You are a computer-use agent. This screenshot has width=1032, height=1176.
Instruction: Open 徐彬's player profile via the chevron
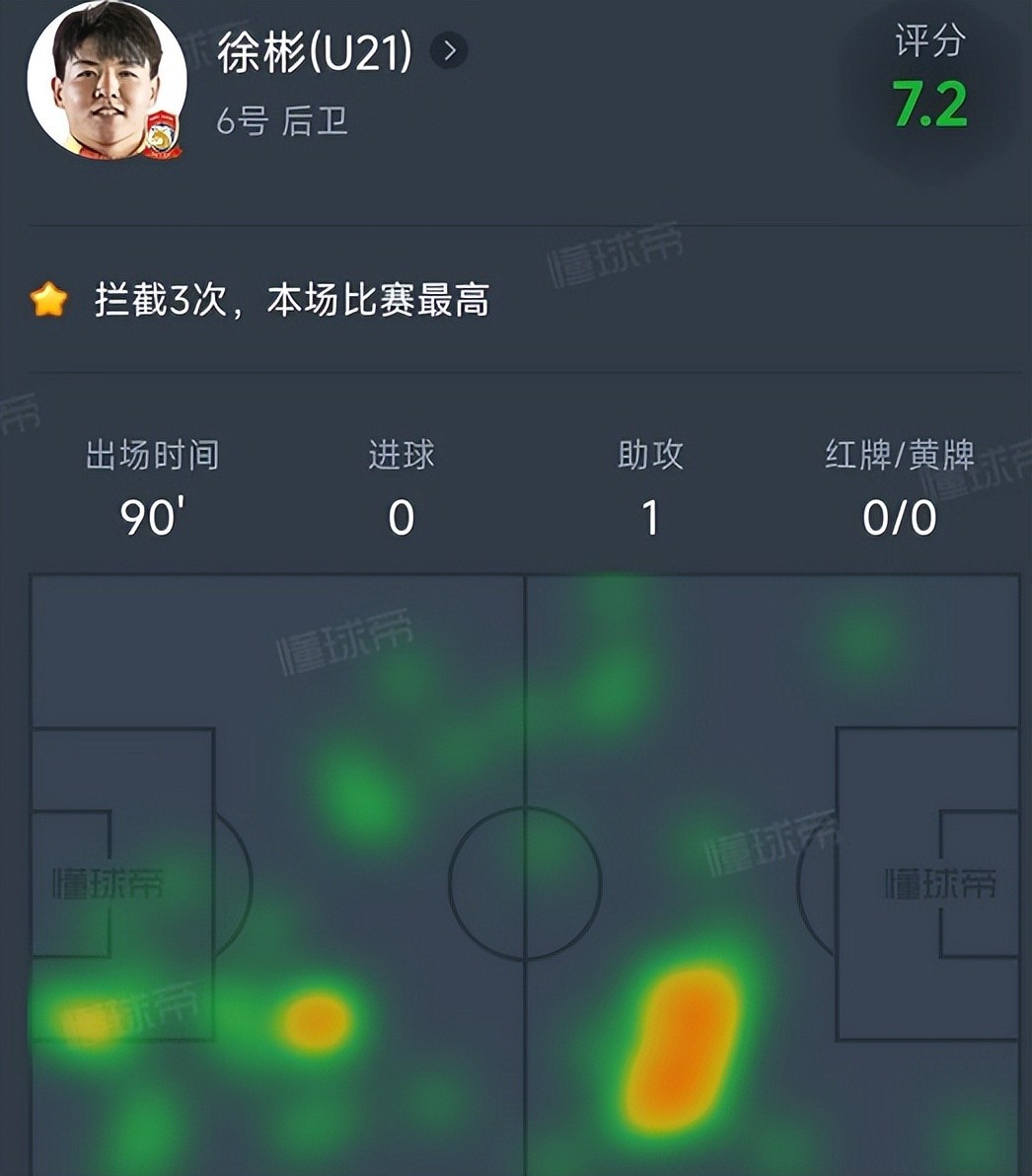449,51
